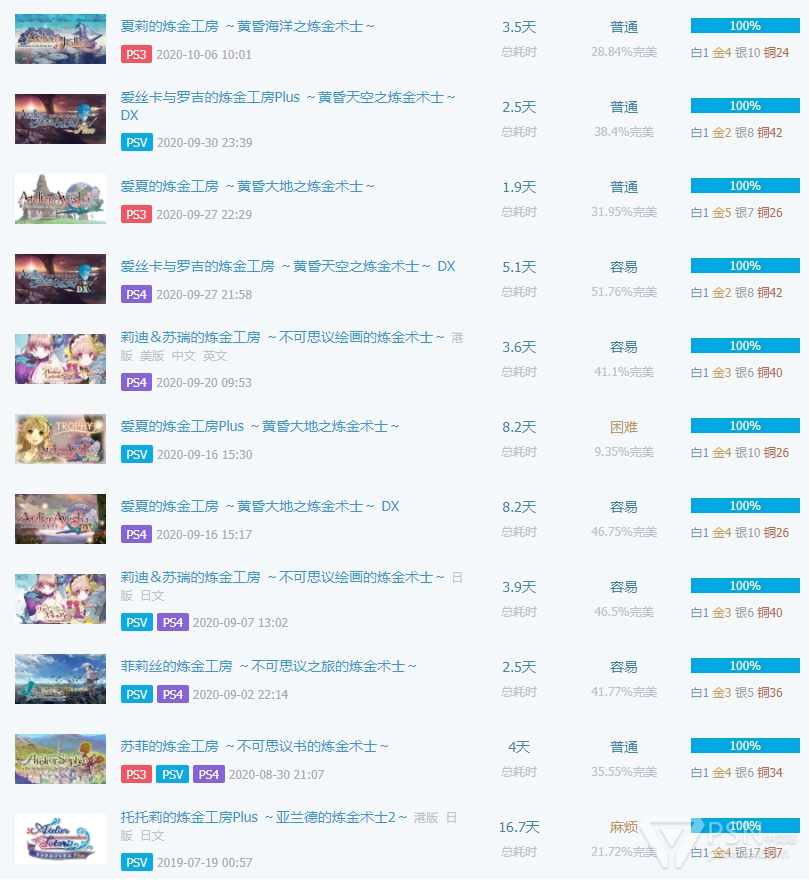
Task: Open 爱夏的炼金工房 DX PS4 title
Action: (x=259, y=506)
